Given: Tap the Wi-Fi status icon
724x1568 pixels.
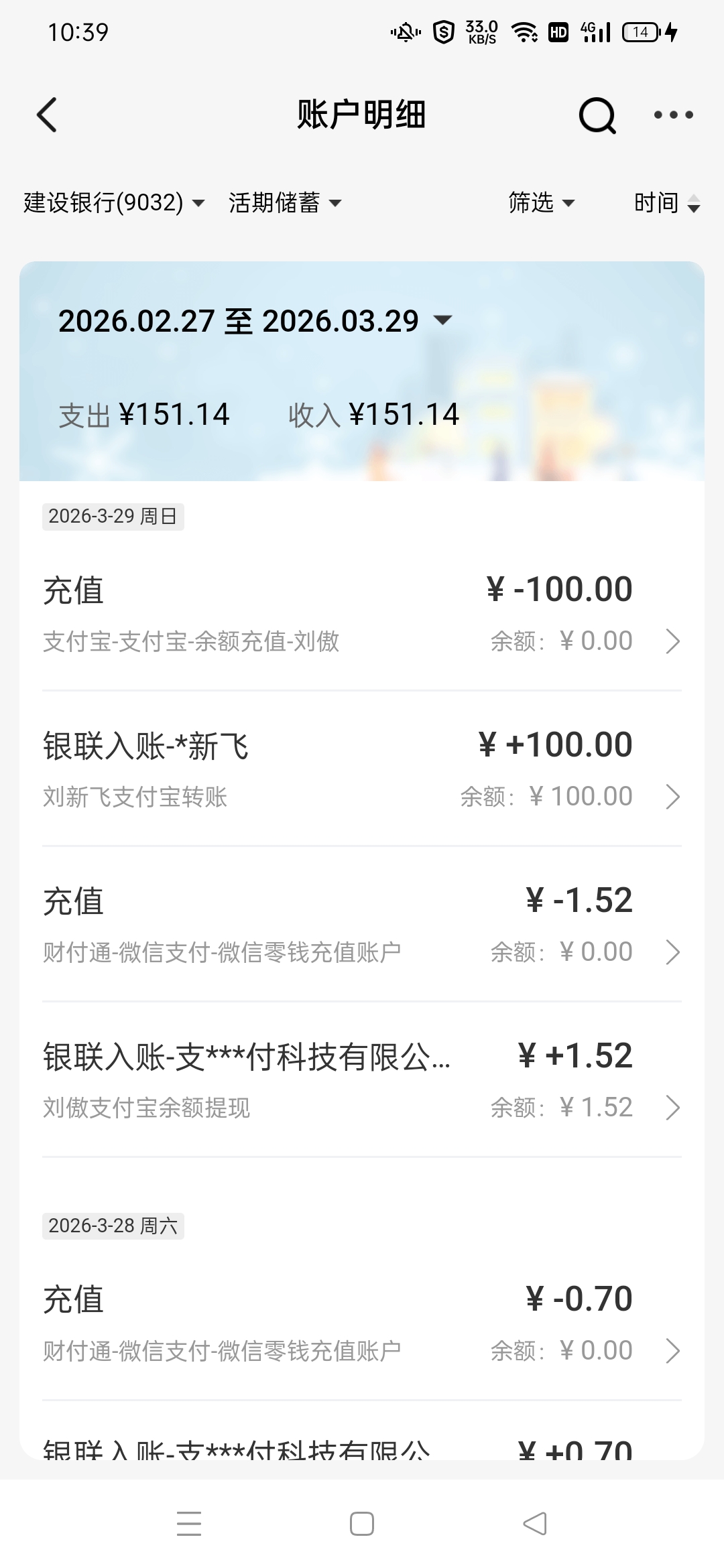Looking at the screenshot, I should (524, 30).
